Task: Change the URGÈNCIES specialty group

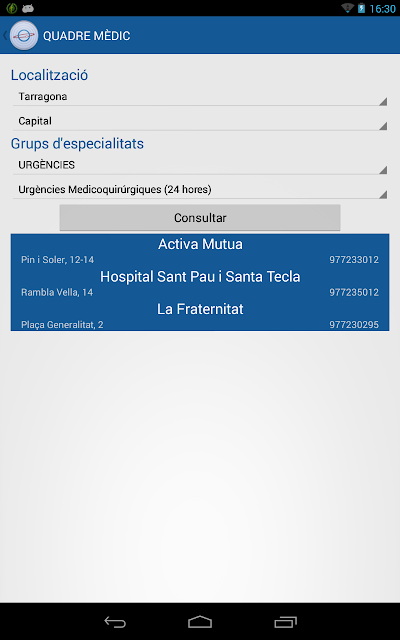Action: 200,165
